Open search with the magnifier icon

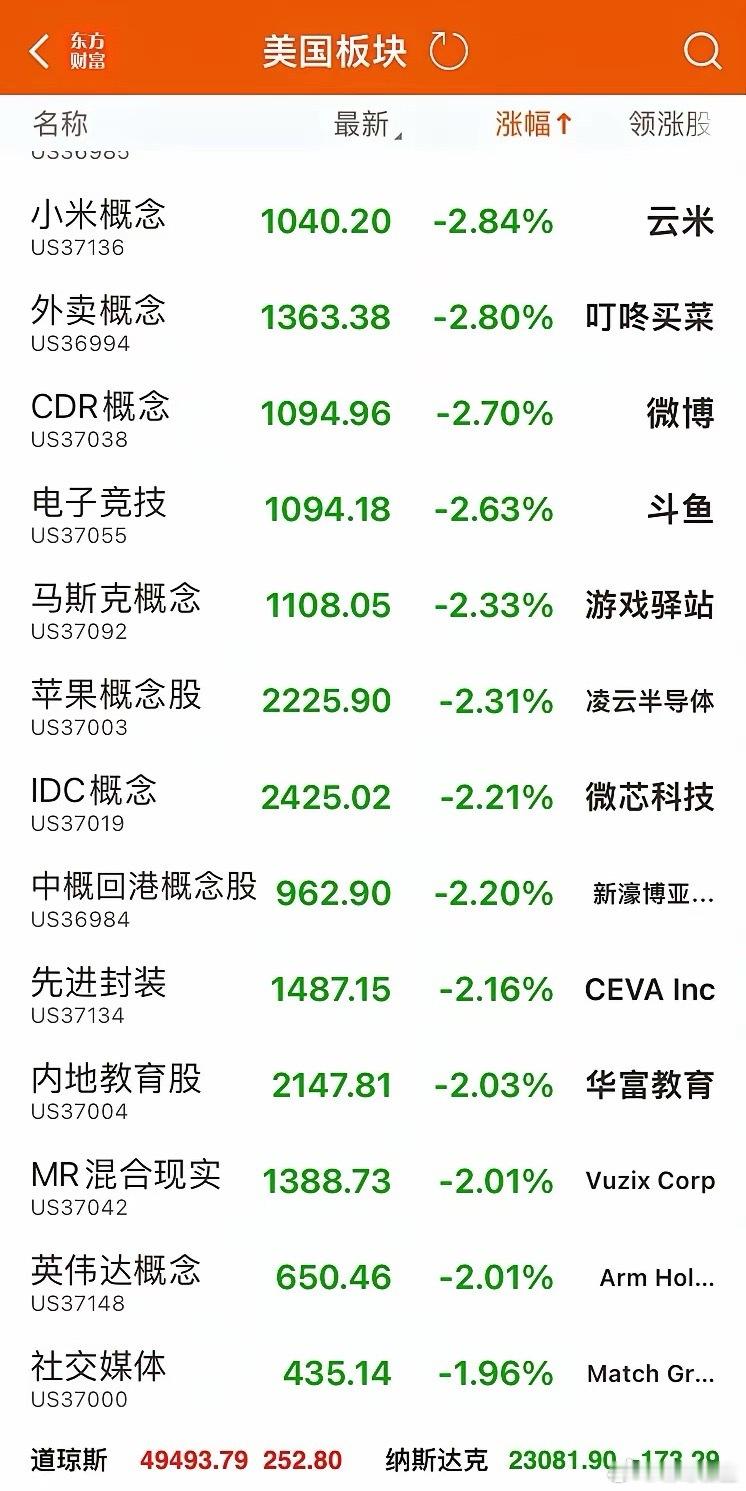(704, 50)
